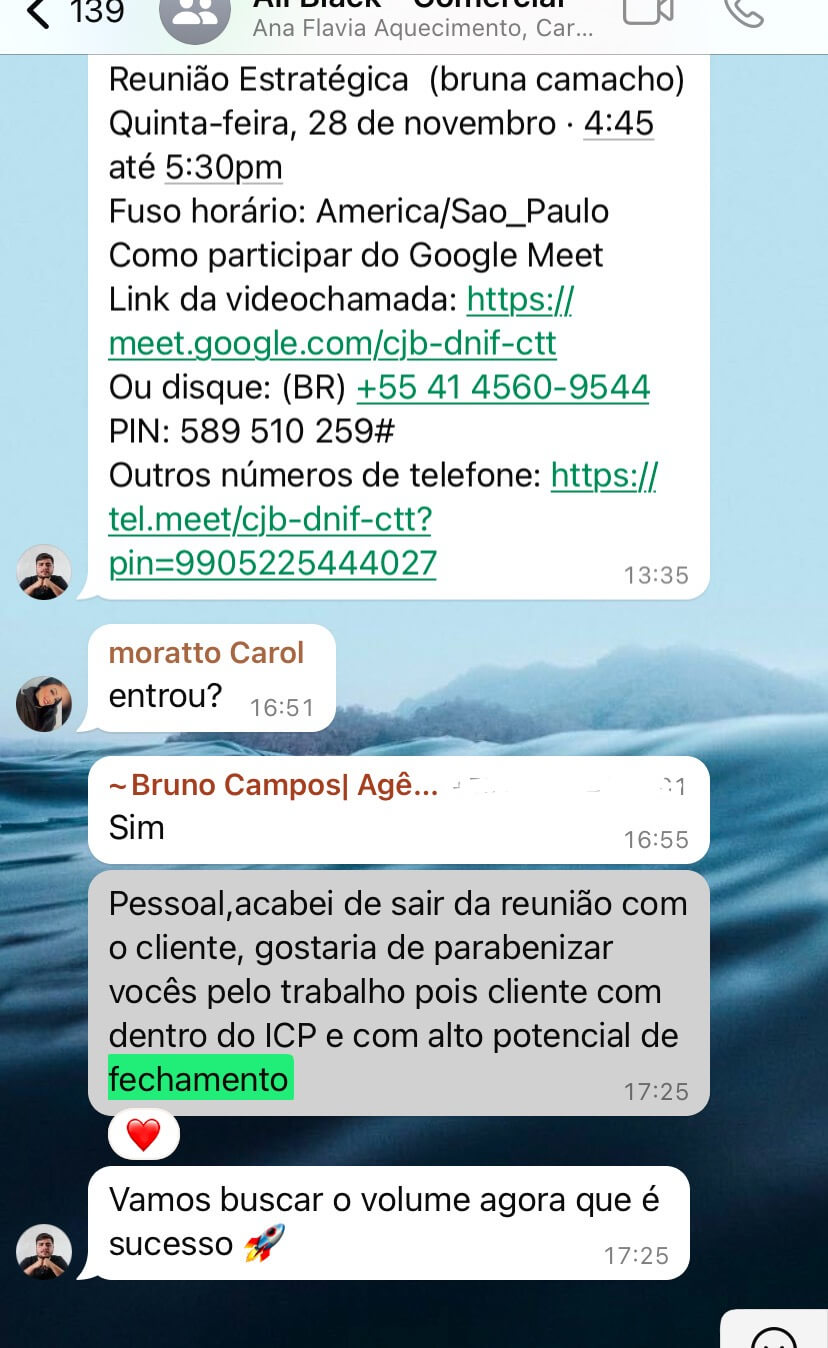Viewport: 828px width, 1348px height.
Task: Open the group info from the header
Action: 420,20
